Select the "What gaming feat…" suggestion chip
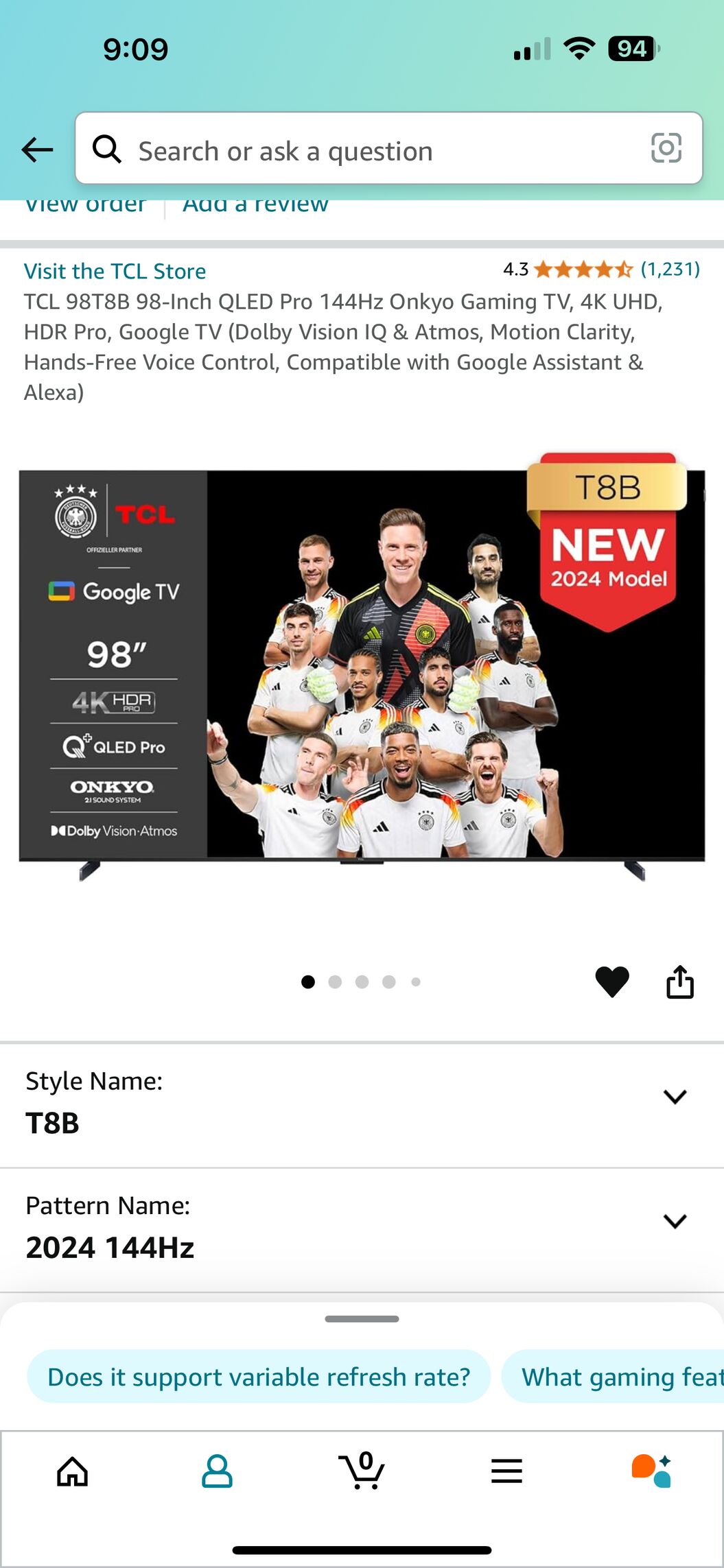The height and width of the screenshot is (1568, 724). pos(613,1376)
